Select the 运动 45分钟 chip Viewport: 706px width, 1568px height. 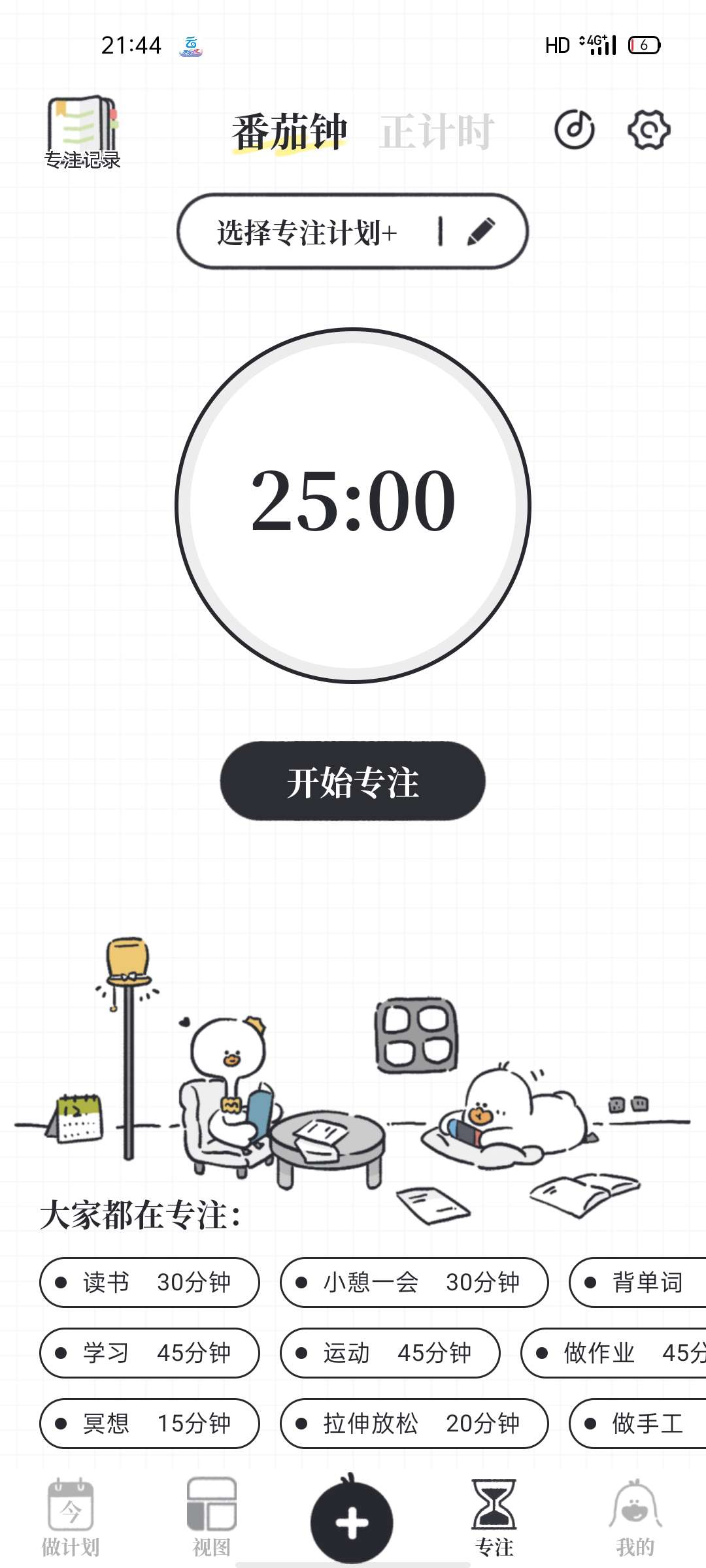click(x=390, y=1353)
